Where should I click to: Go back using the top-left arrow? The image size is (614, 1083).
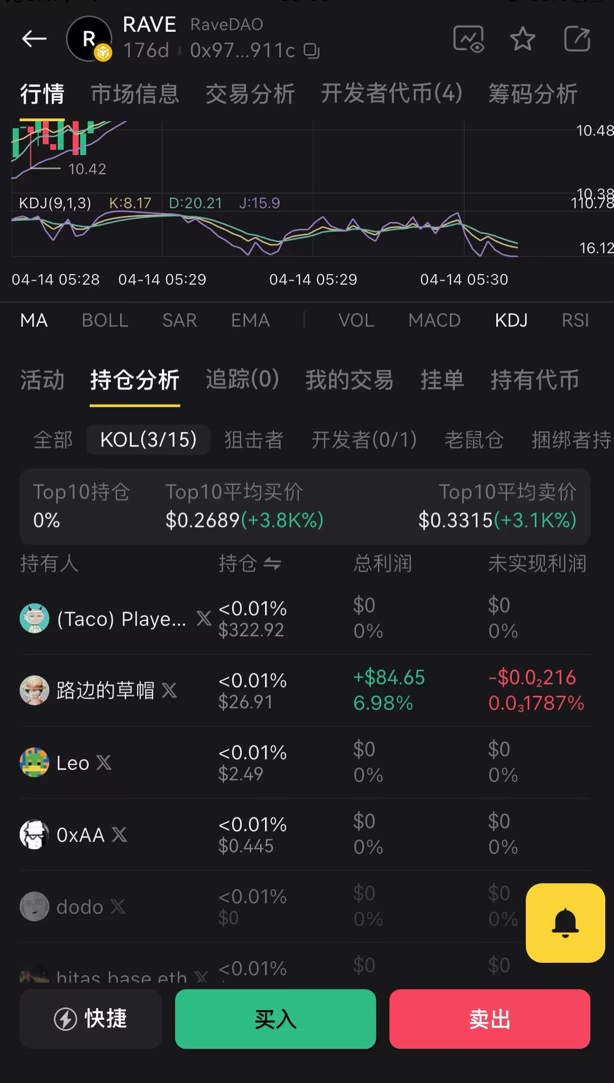(x=34, y=39)
